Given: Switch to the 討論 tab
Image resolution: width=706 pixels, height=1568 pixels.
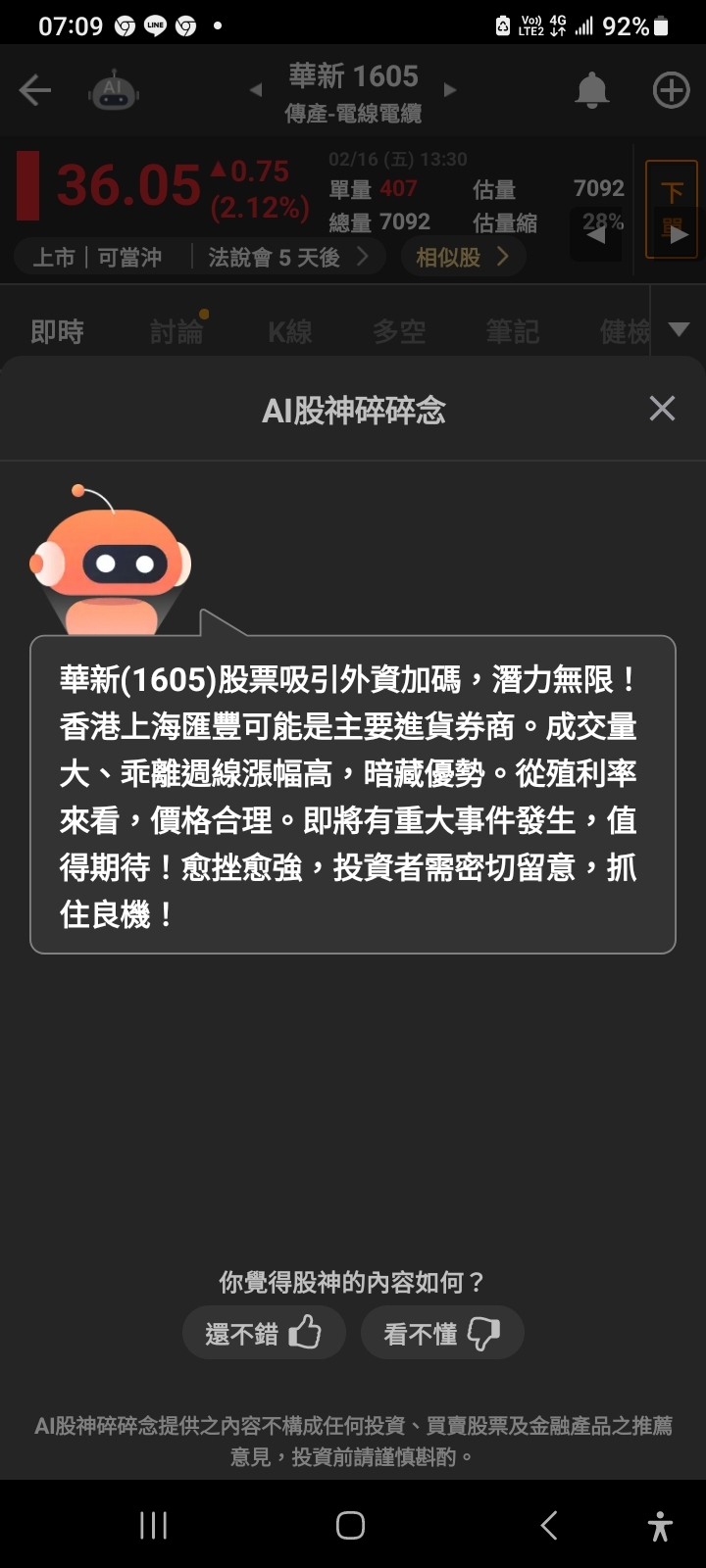Looking at the screenshot, I should point(176,330).
